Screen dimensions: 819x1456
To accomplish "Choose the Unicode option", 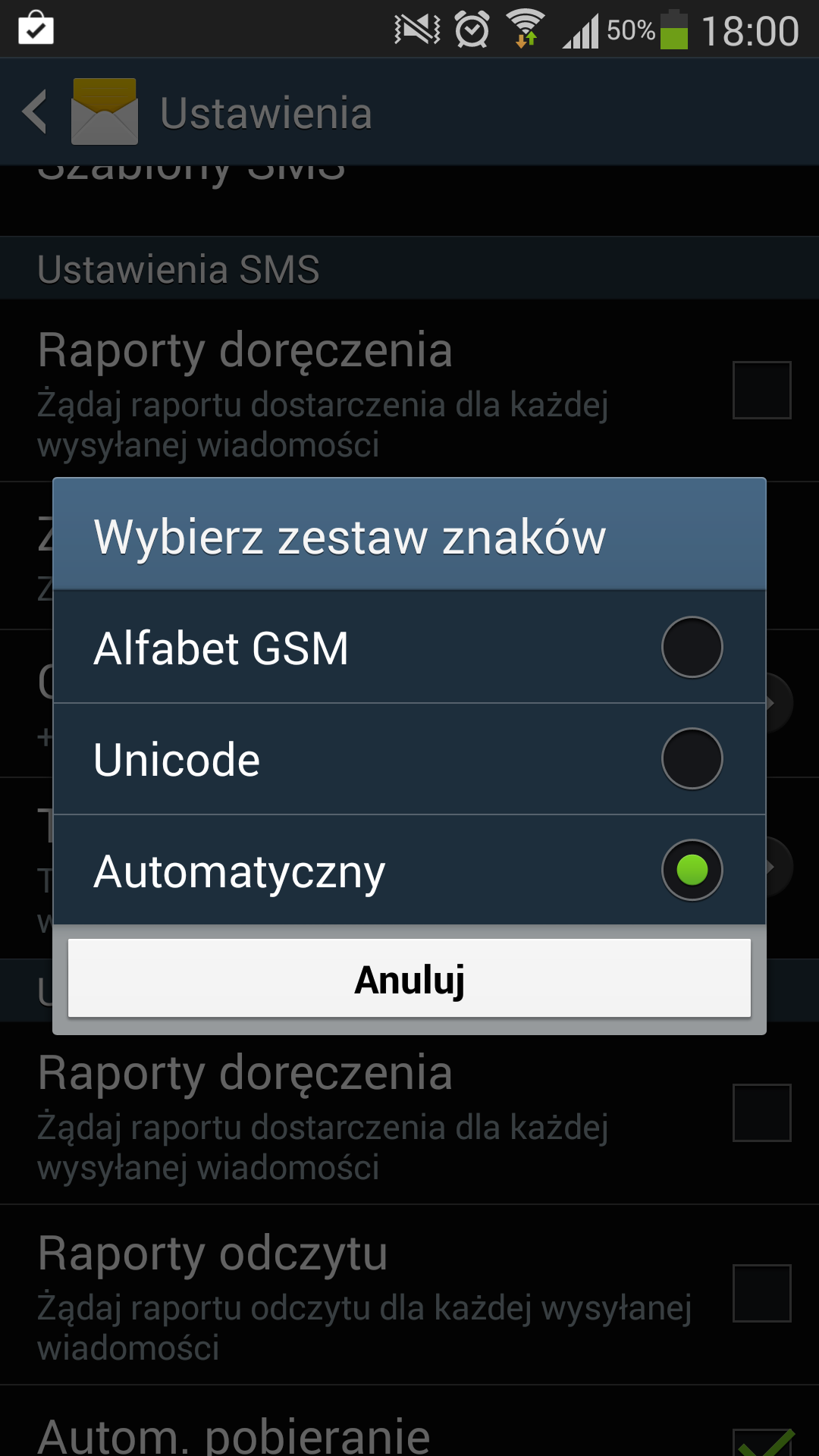I will tap(409, 759).
